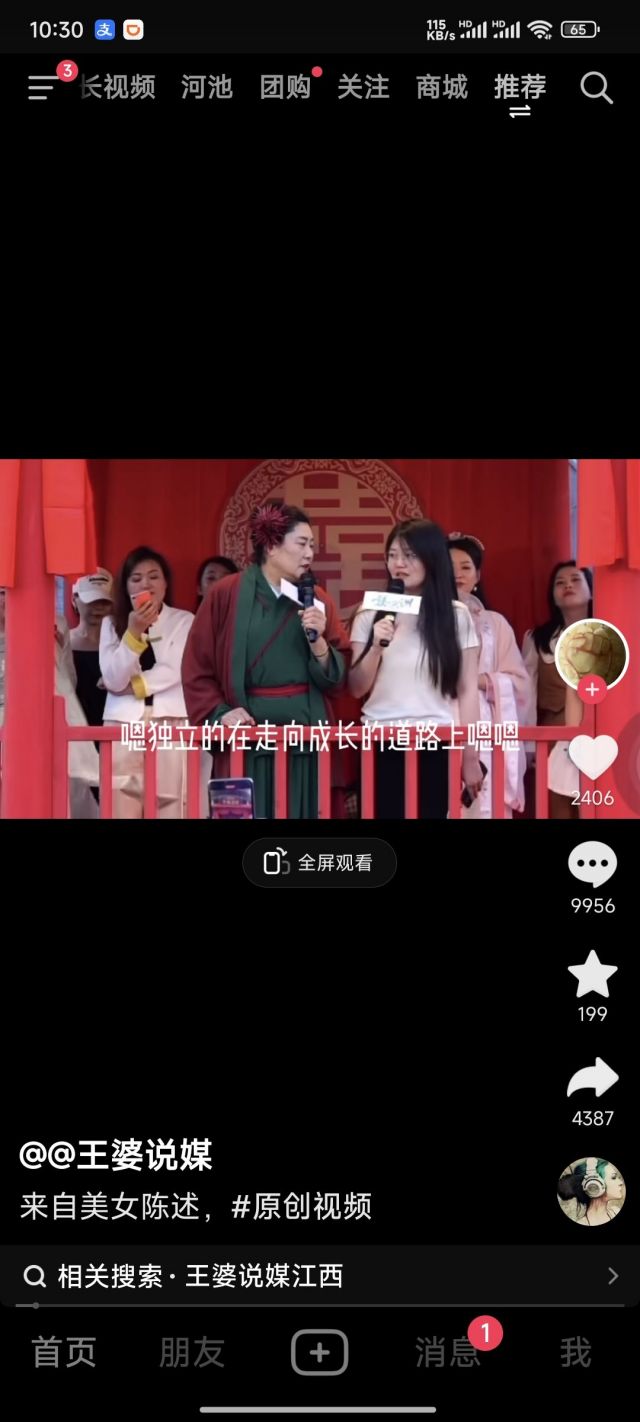The width and height of the screenshot is (640, 1422).
Task: Open the 消息 tab
Action: click(448, 1353)
